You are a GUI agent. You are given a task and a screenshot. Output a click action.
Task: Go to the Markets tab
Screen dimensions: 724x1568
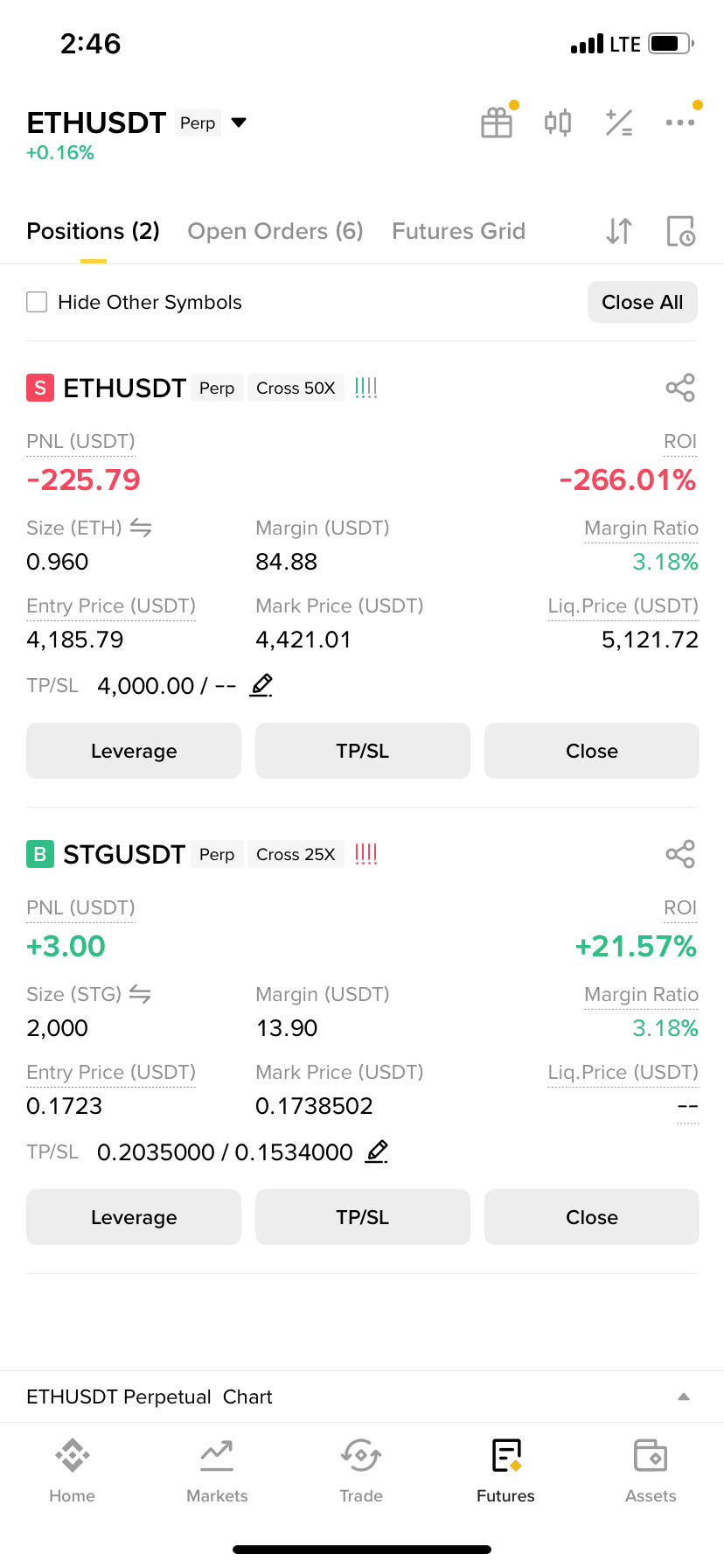pos(217,1471)
